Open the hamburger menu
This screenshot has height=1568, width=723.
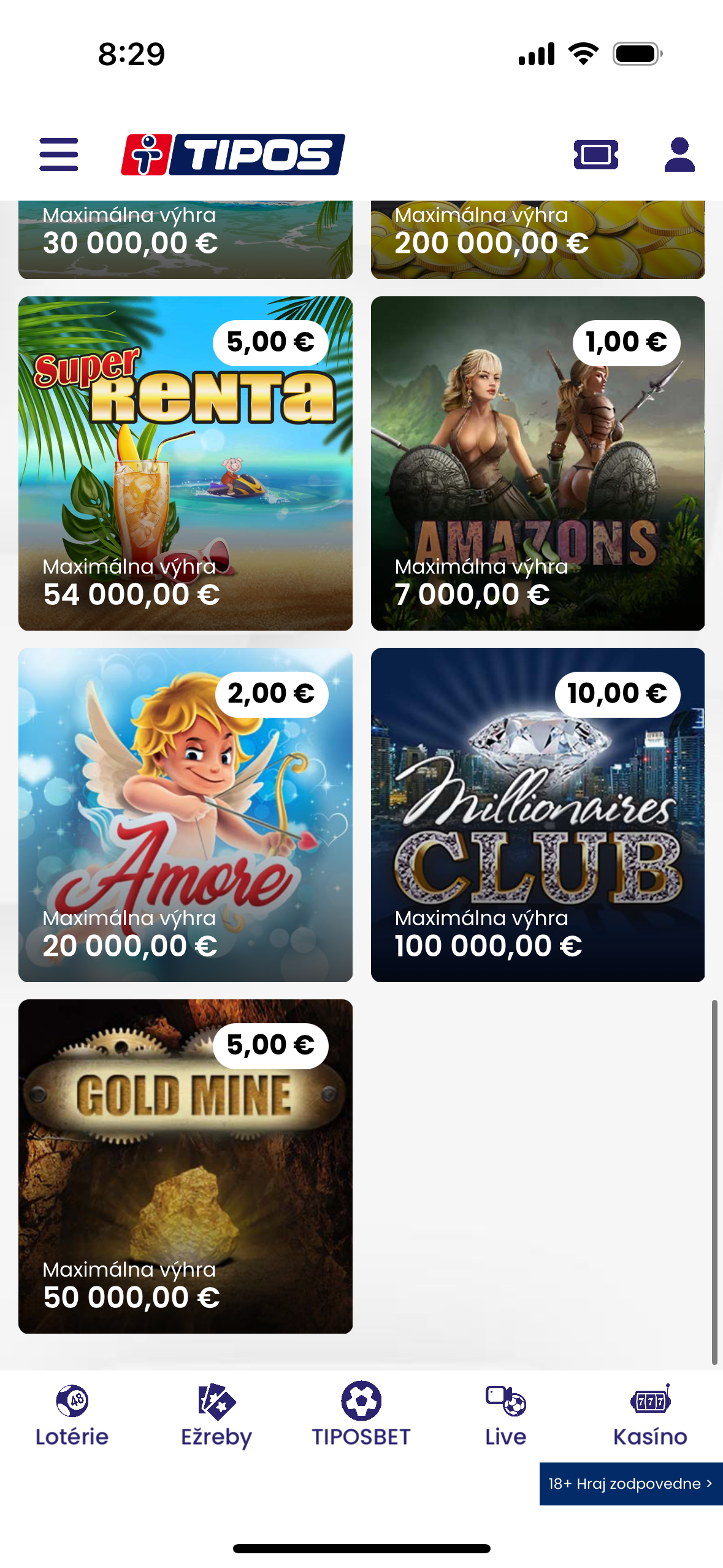[x=59, y=154]
